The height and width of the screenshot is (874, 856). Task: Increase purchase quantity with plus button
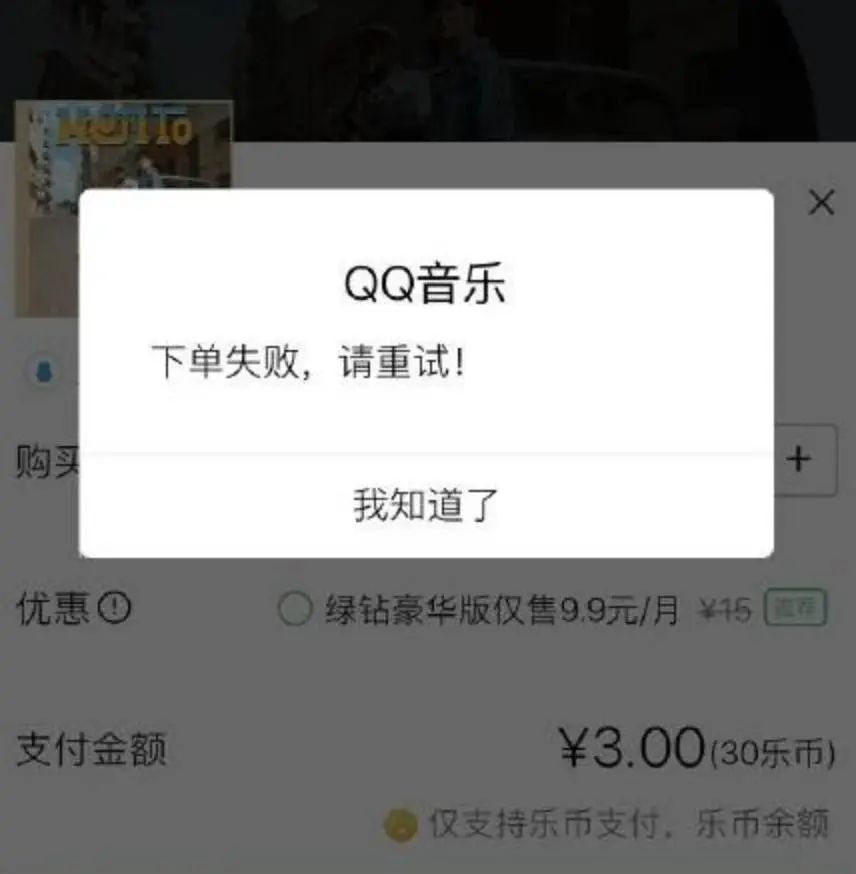[x=798, y=459]
